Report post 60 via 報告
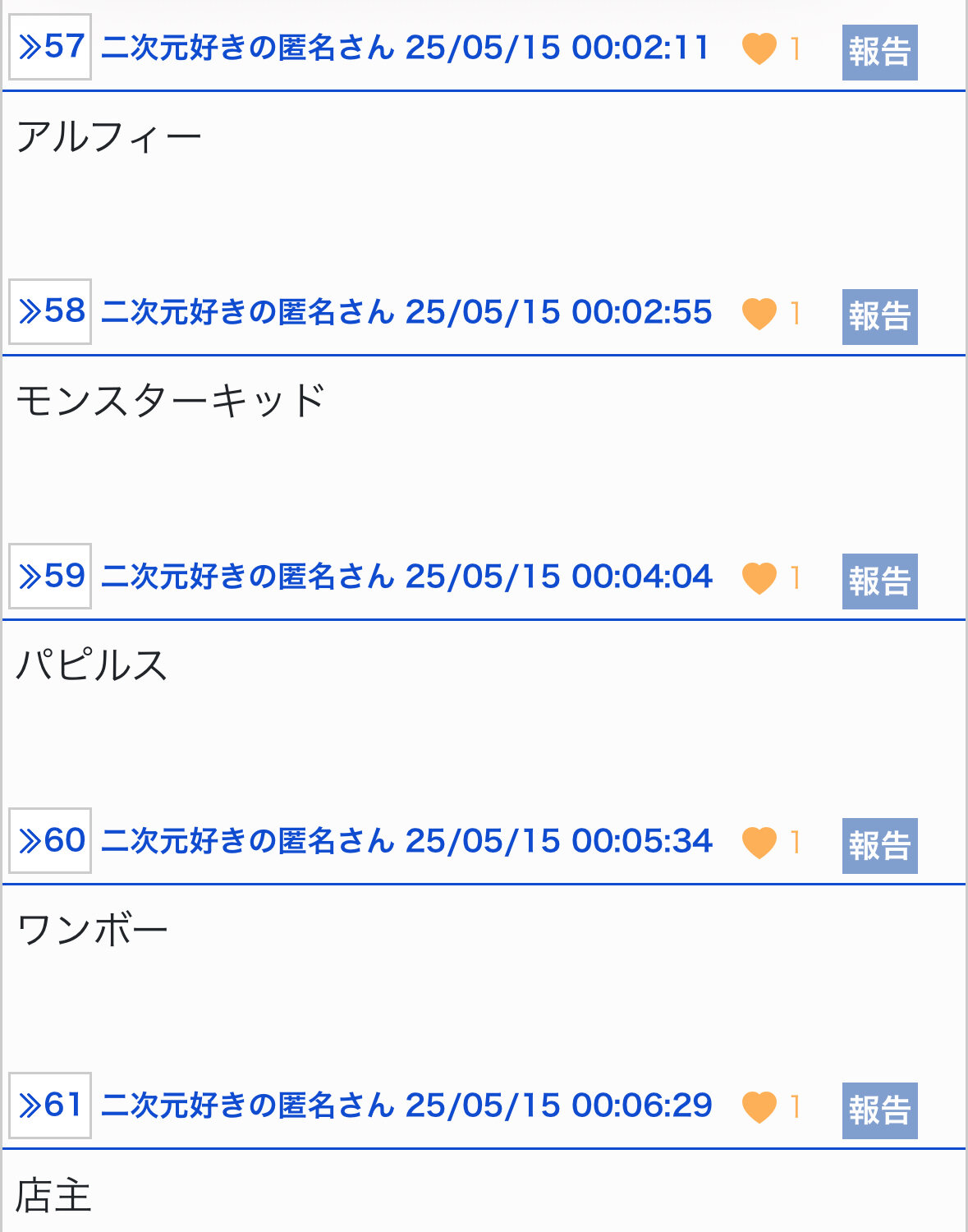Screen dimensions: 968x1232 pos(879,845)
